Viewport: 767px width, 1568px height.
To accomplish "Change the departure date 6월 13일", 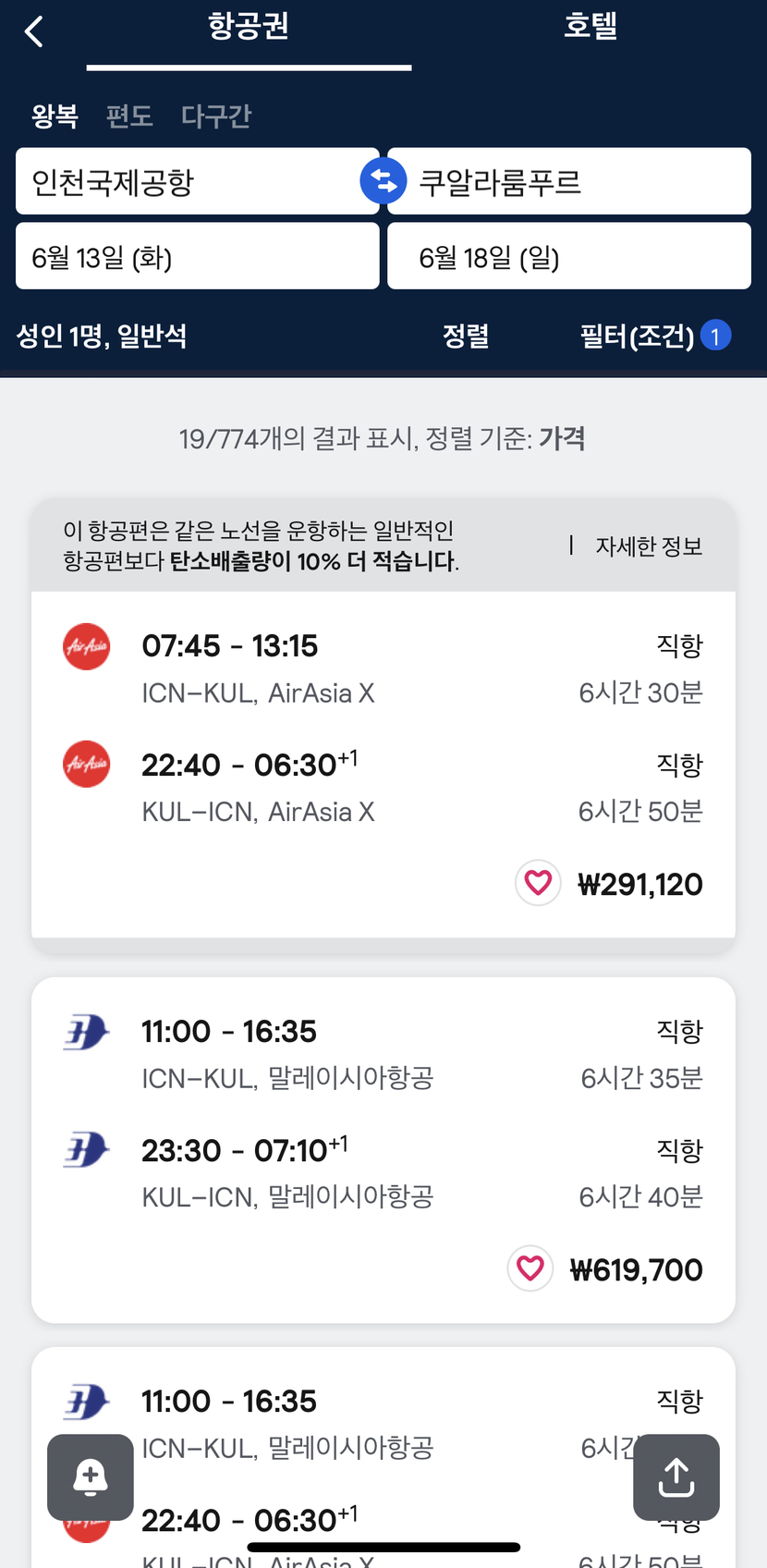I will 198,256.
